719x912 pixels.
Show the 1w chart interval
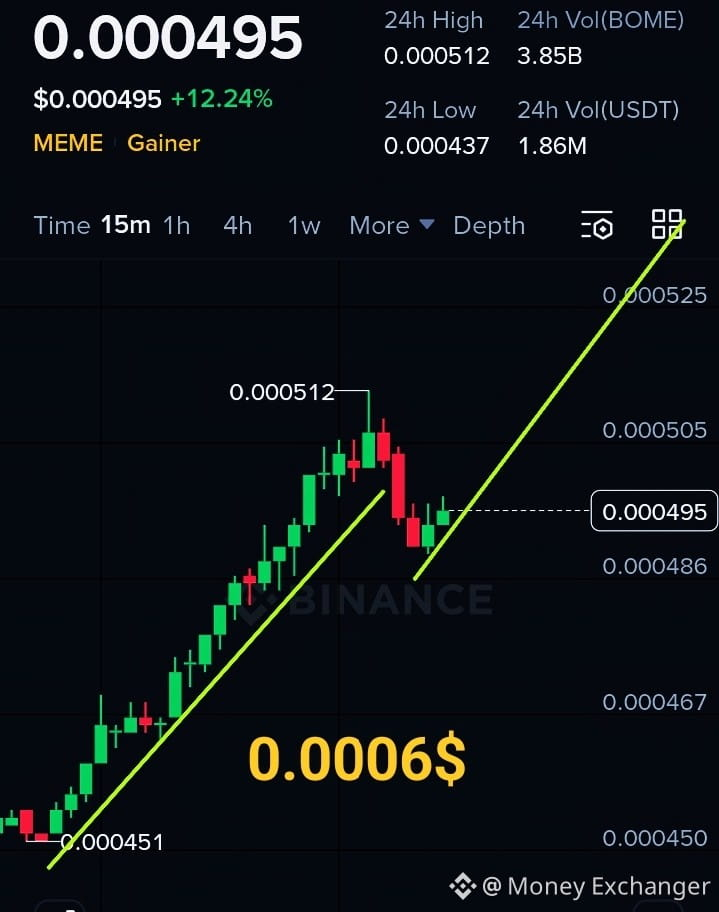[x=304, y=225]
